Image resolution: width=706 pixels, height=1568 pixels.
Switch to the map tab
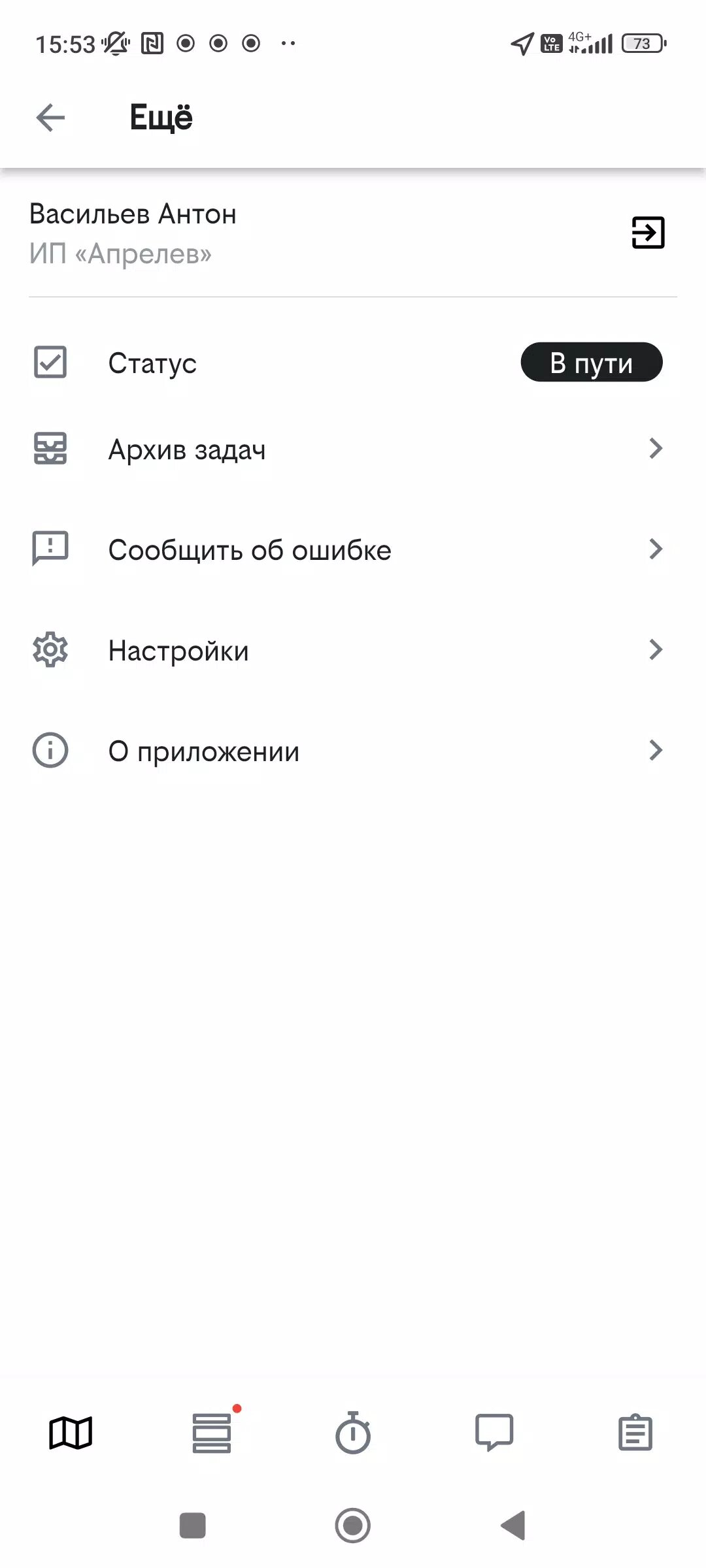[71, 1433]
